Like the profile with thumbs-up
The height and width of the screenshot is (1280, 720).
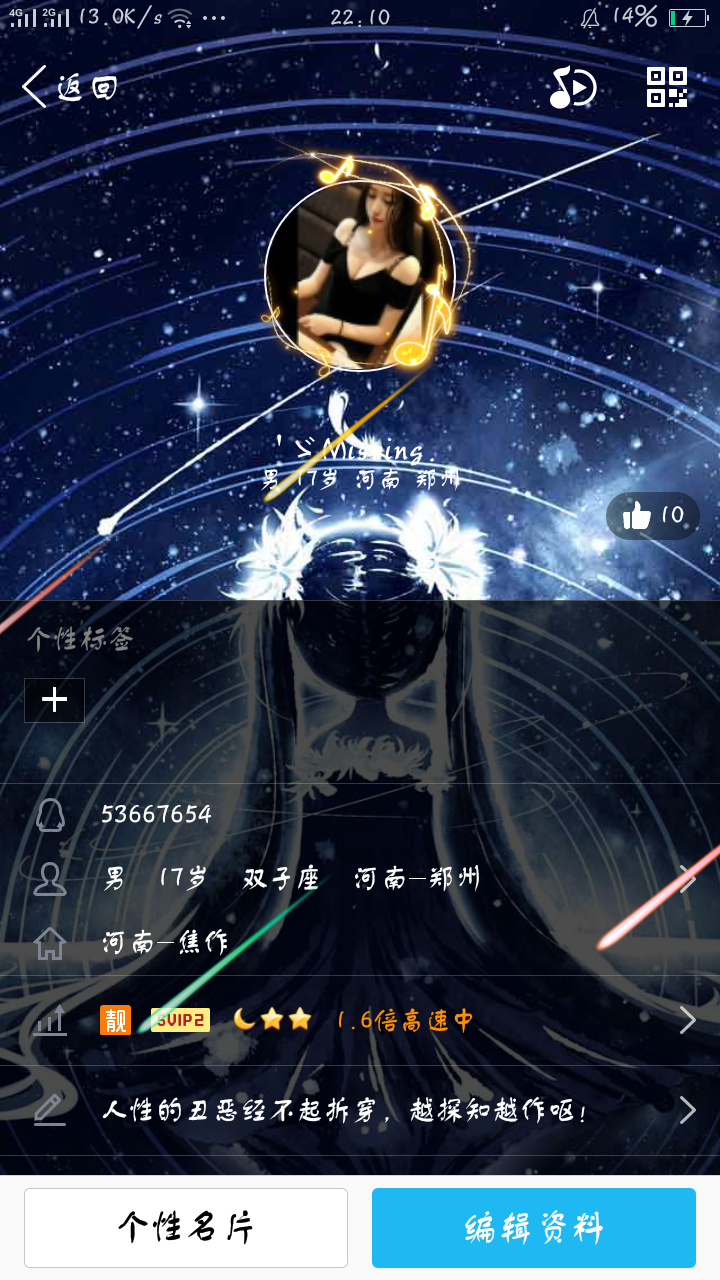click(x=653, y=516)
